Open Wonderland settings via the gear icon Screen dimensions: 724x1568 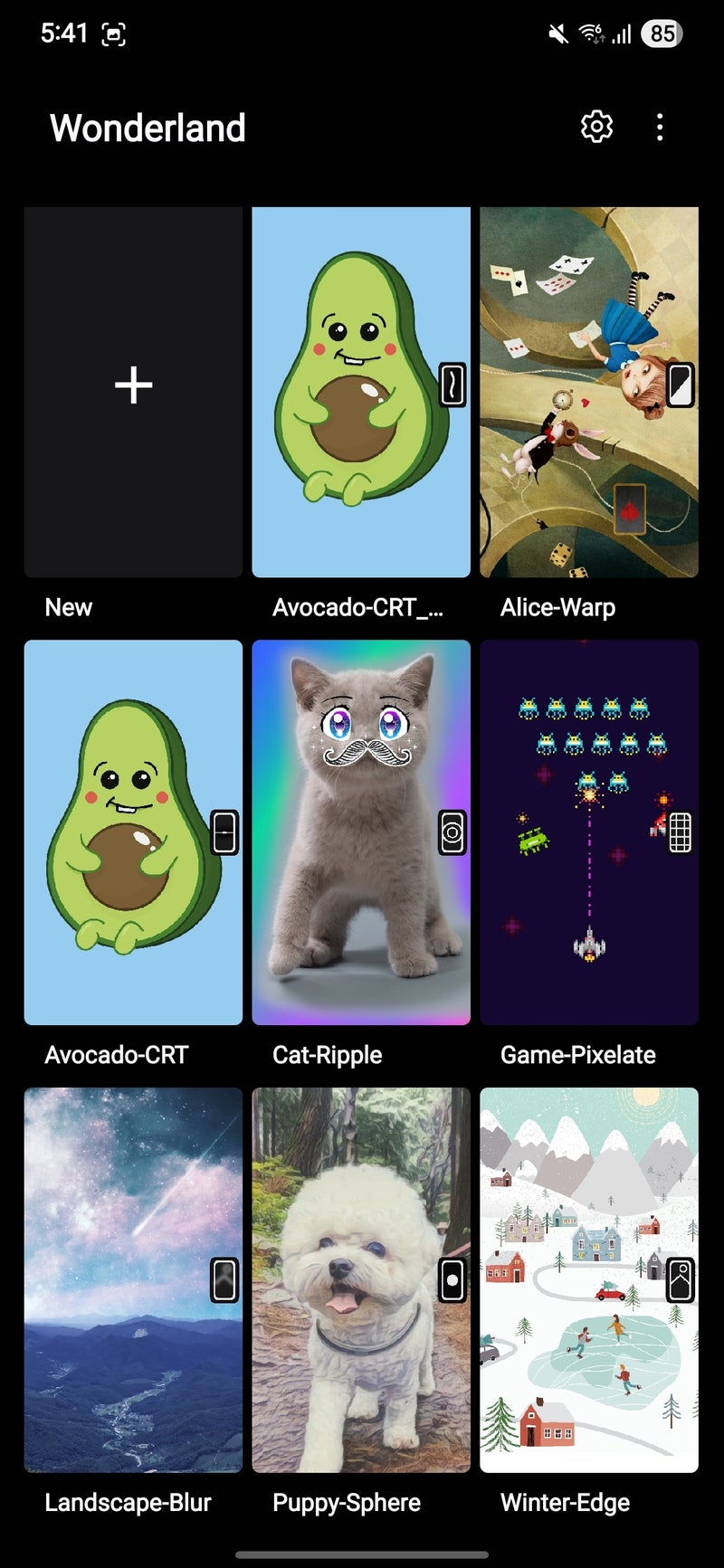click(597, 127)
